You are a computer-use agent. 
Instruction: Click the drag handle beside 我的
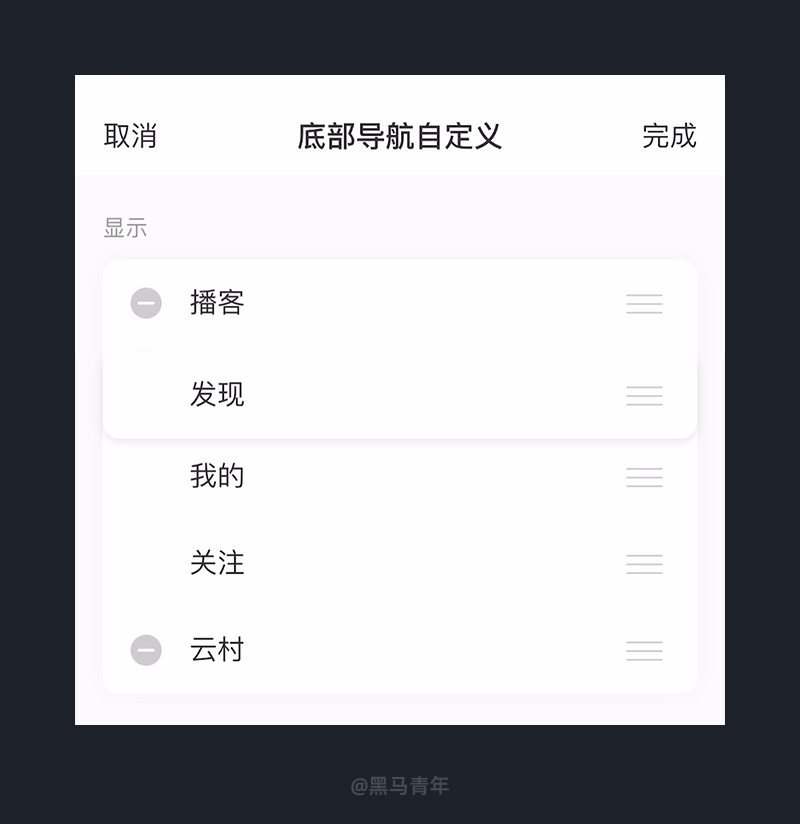pyautogui.click(x=645, y=477)
